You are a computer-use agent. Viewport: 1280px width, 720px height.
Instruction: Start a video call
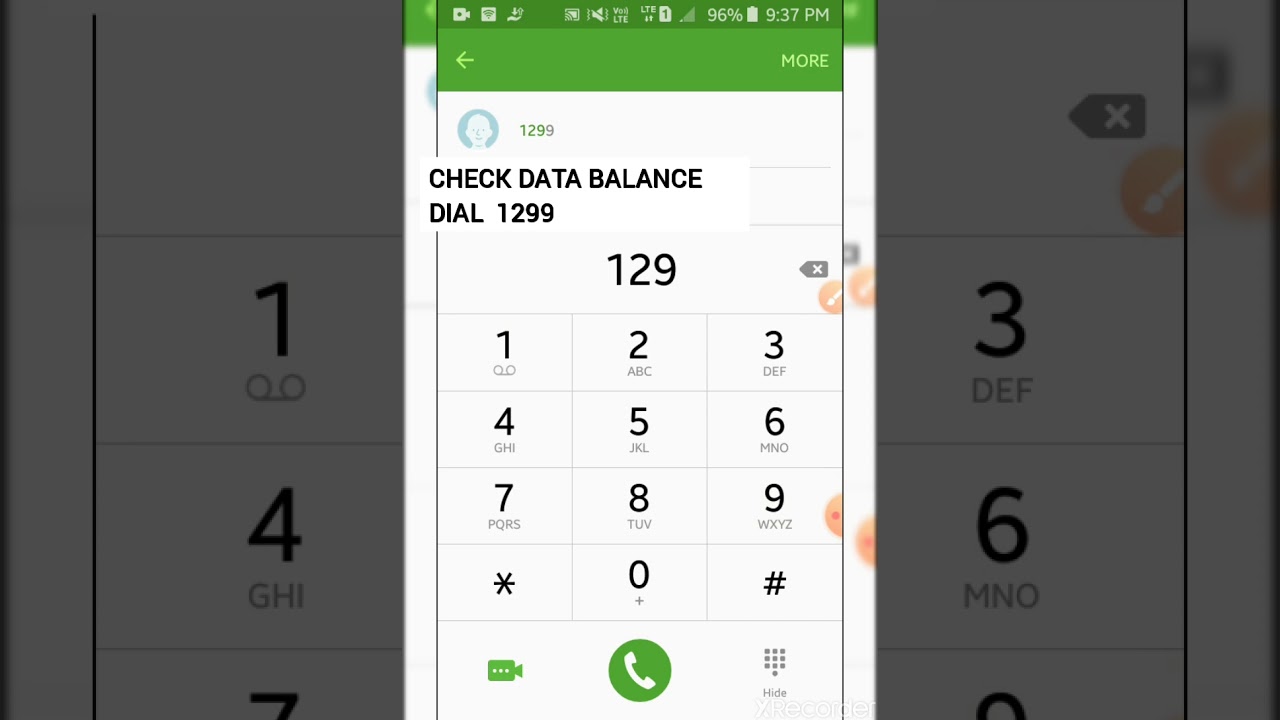pyautogui.click(x=505, y=671)
